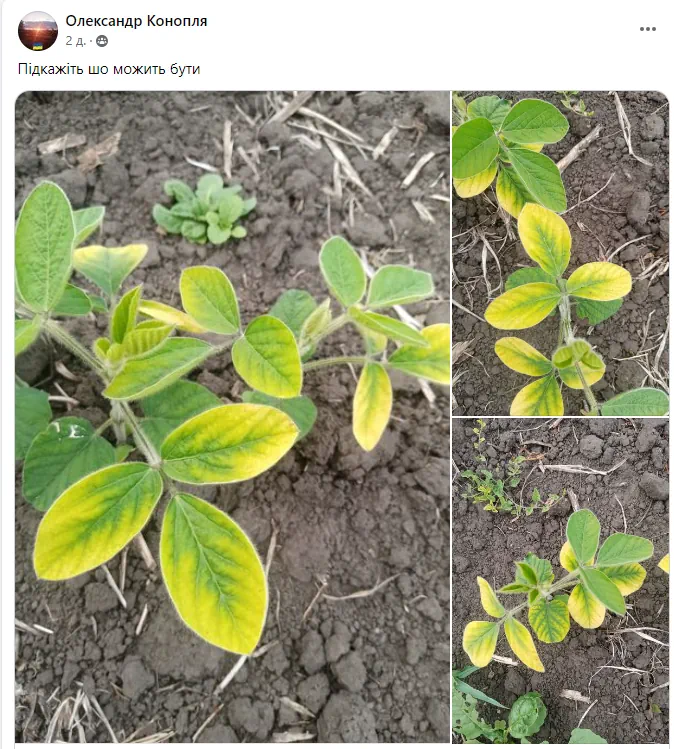Image resolution: width=674 pixels, height=749 pixels.
Task: Open Олександр Конопля's profile picture
Action: pyautogui.click(x=38, y=31)
